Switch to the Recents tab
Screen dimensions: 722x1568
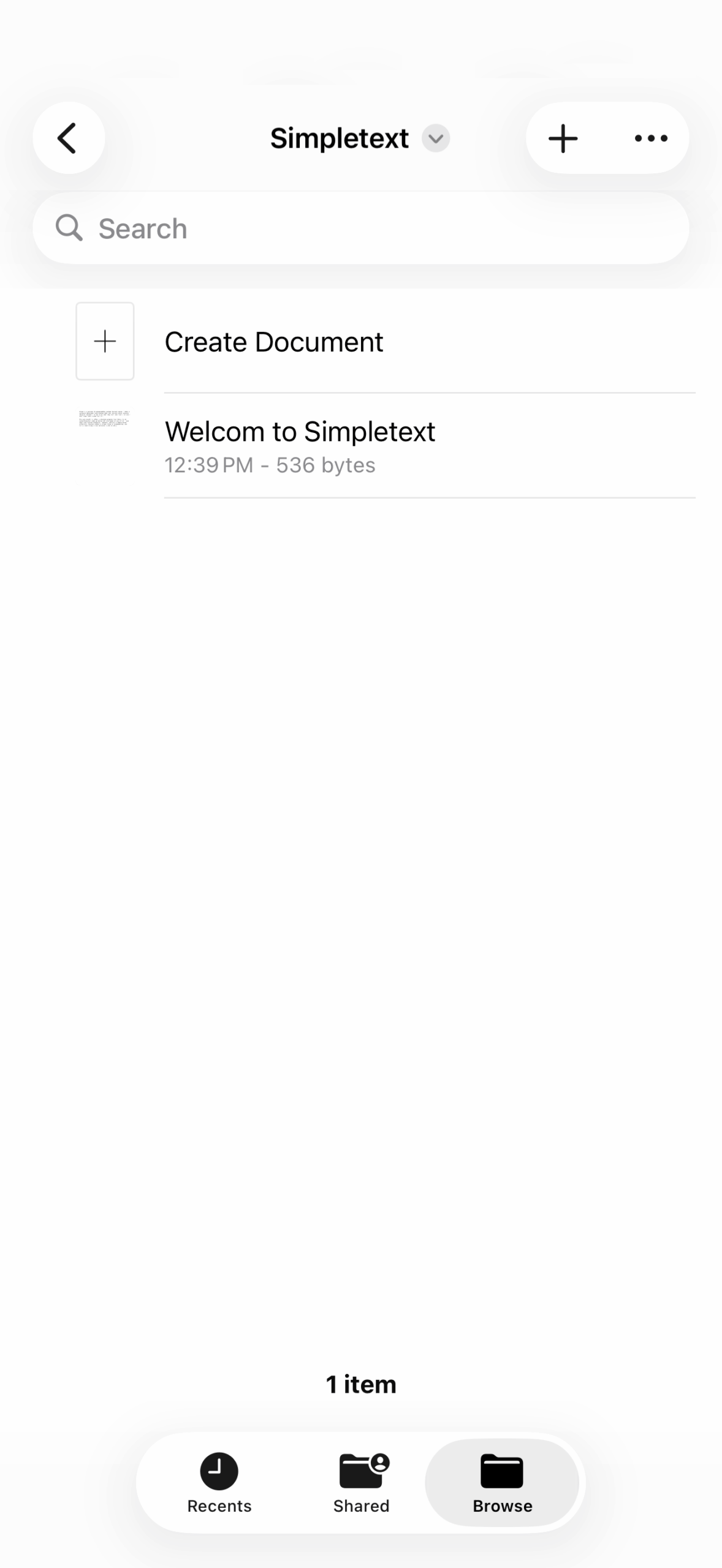coord(219,1482)
